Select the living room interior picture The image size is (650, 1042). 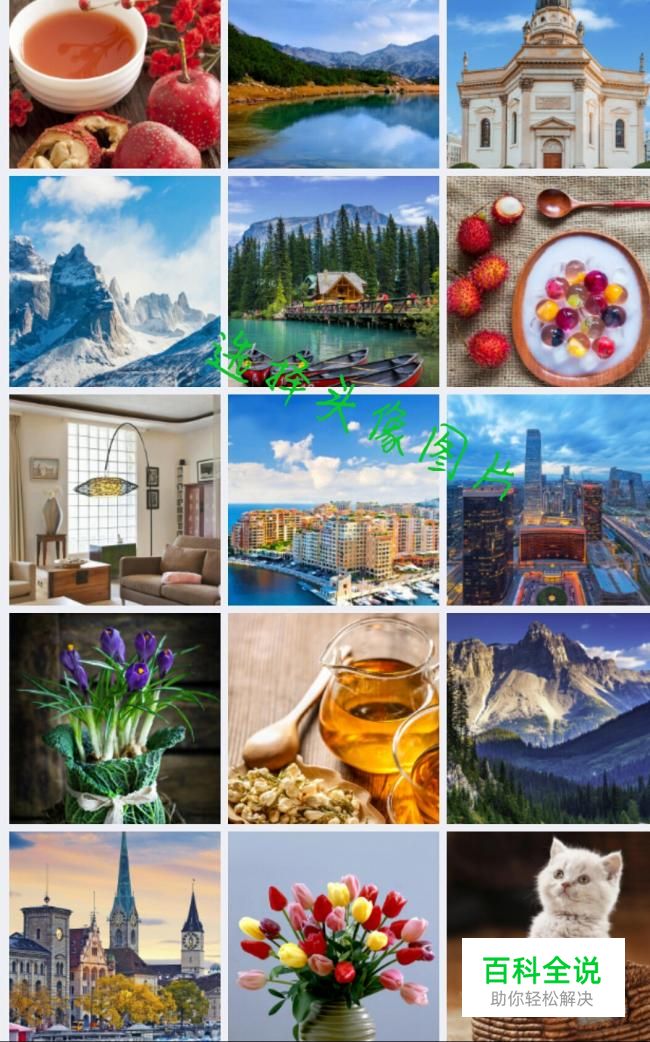[114, 500]
